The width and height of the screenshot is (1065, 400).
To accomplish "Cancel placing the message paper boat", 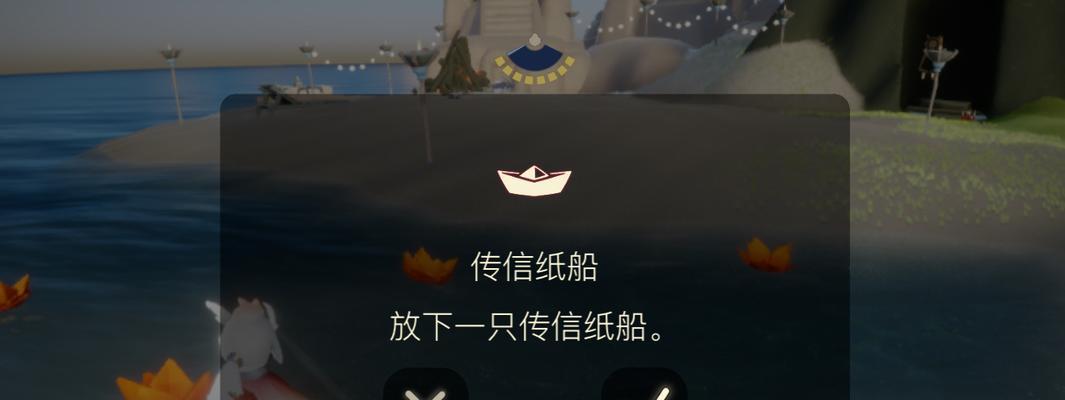I will tap(426, 388).
